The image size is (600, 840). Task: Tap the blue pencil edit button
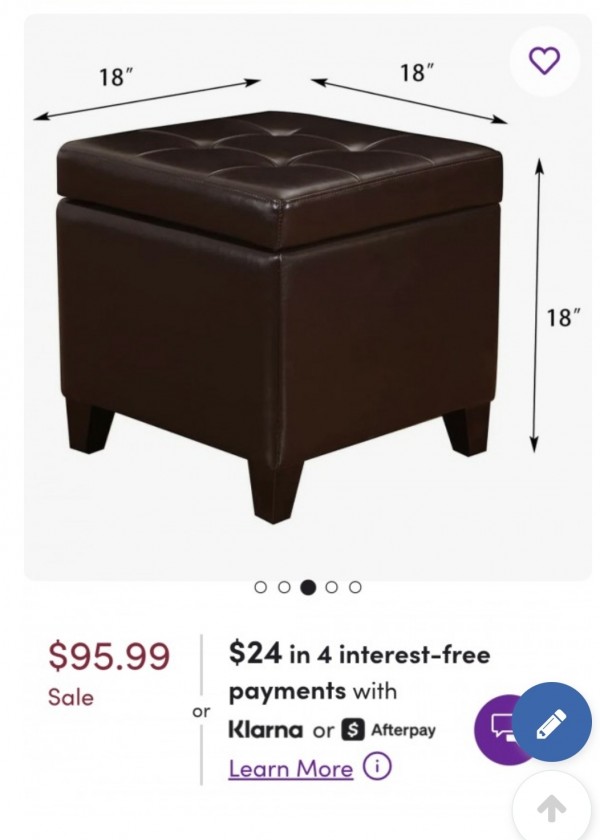(552, 720)
